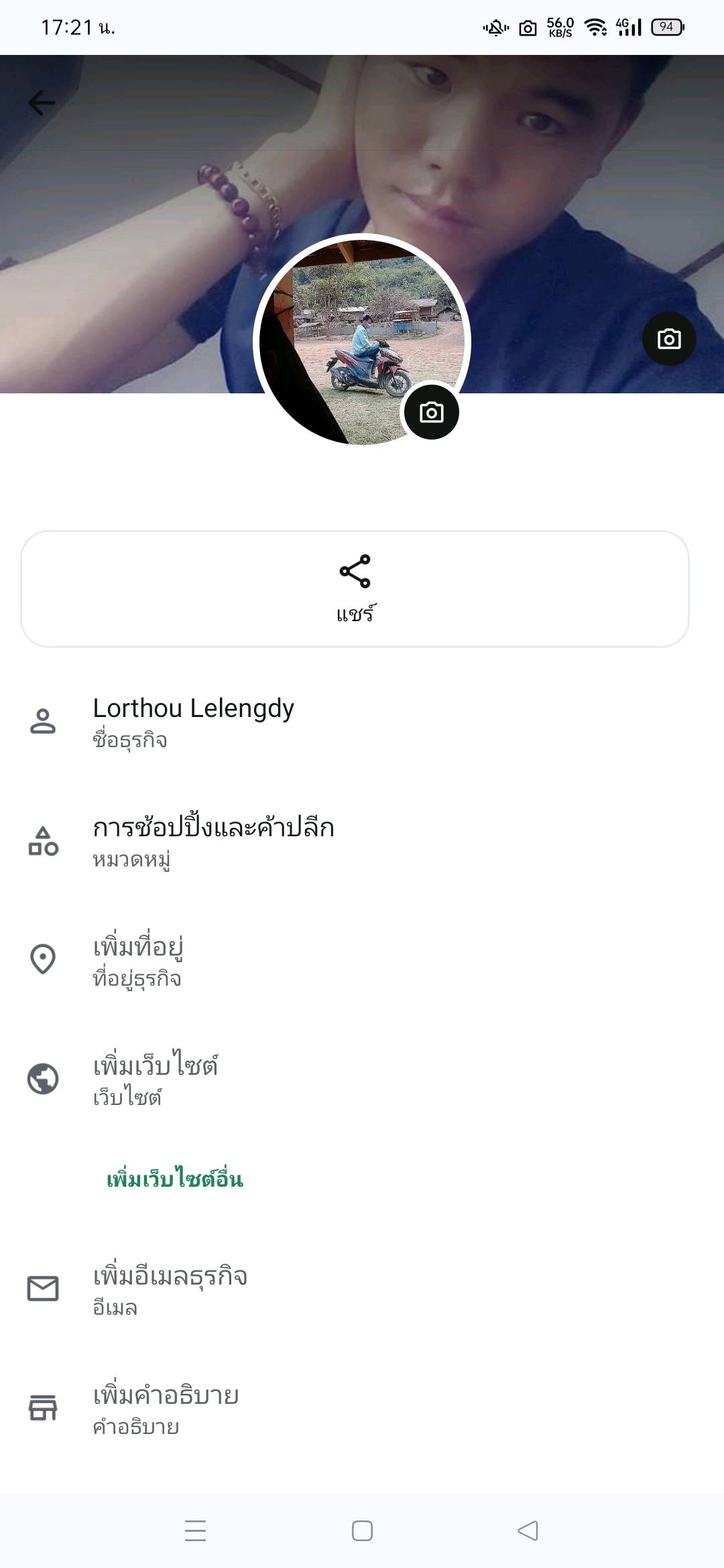Tap the green เพิ่มเว็บไซต์อื่น link

coord(174,1179)
